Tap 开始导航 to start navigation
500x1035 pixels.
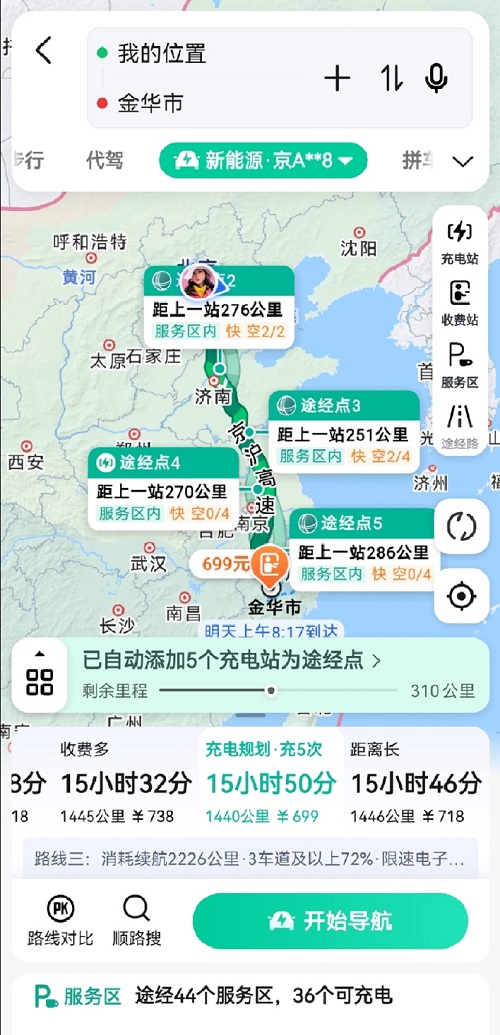tap(330, 921)
